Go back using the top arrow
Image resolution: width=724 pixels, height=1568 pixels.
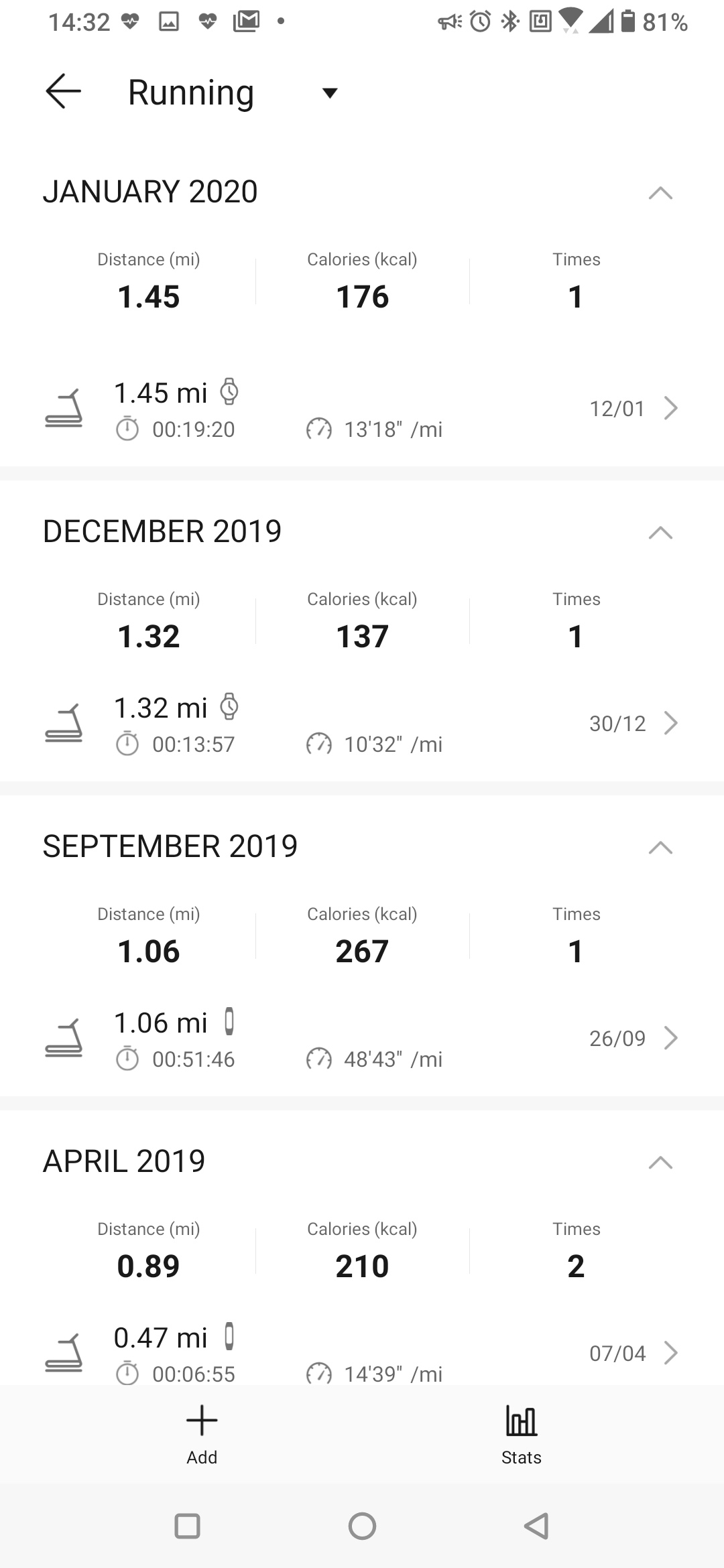(x=63, y=91)
